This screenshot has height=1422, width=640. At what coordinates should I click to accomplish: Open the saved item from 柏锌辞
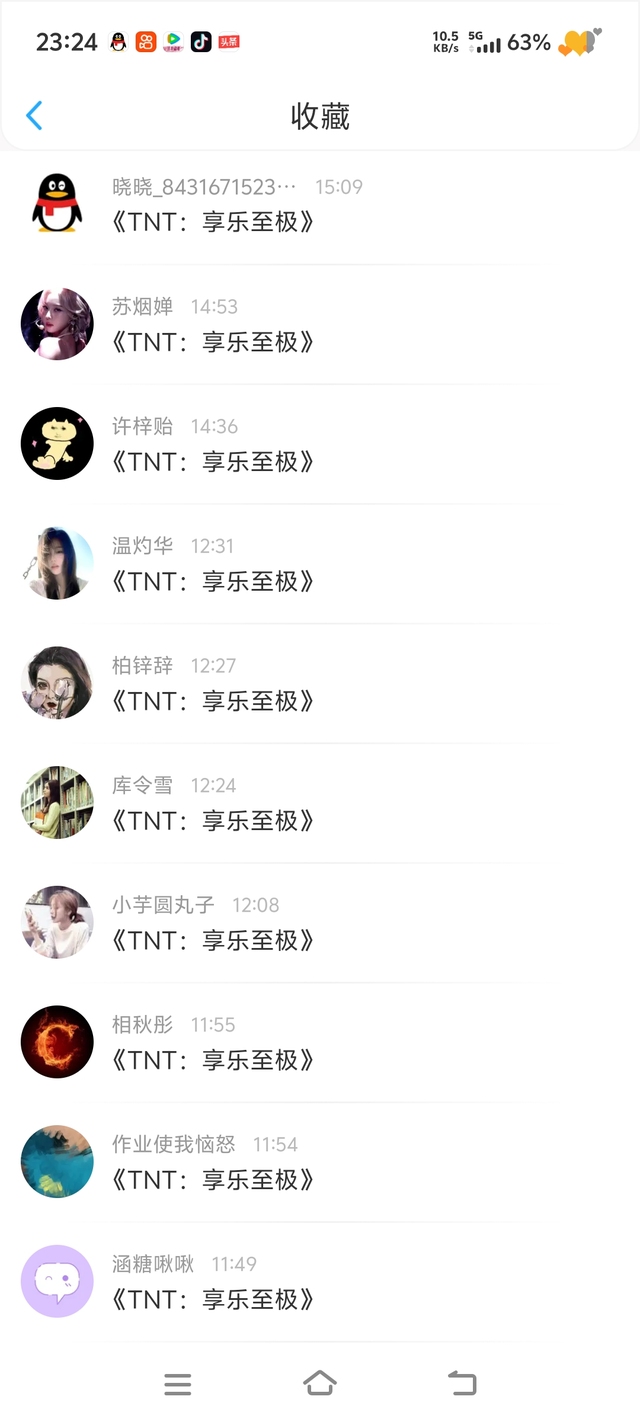click(x=320, y=684)
